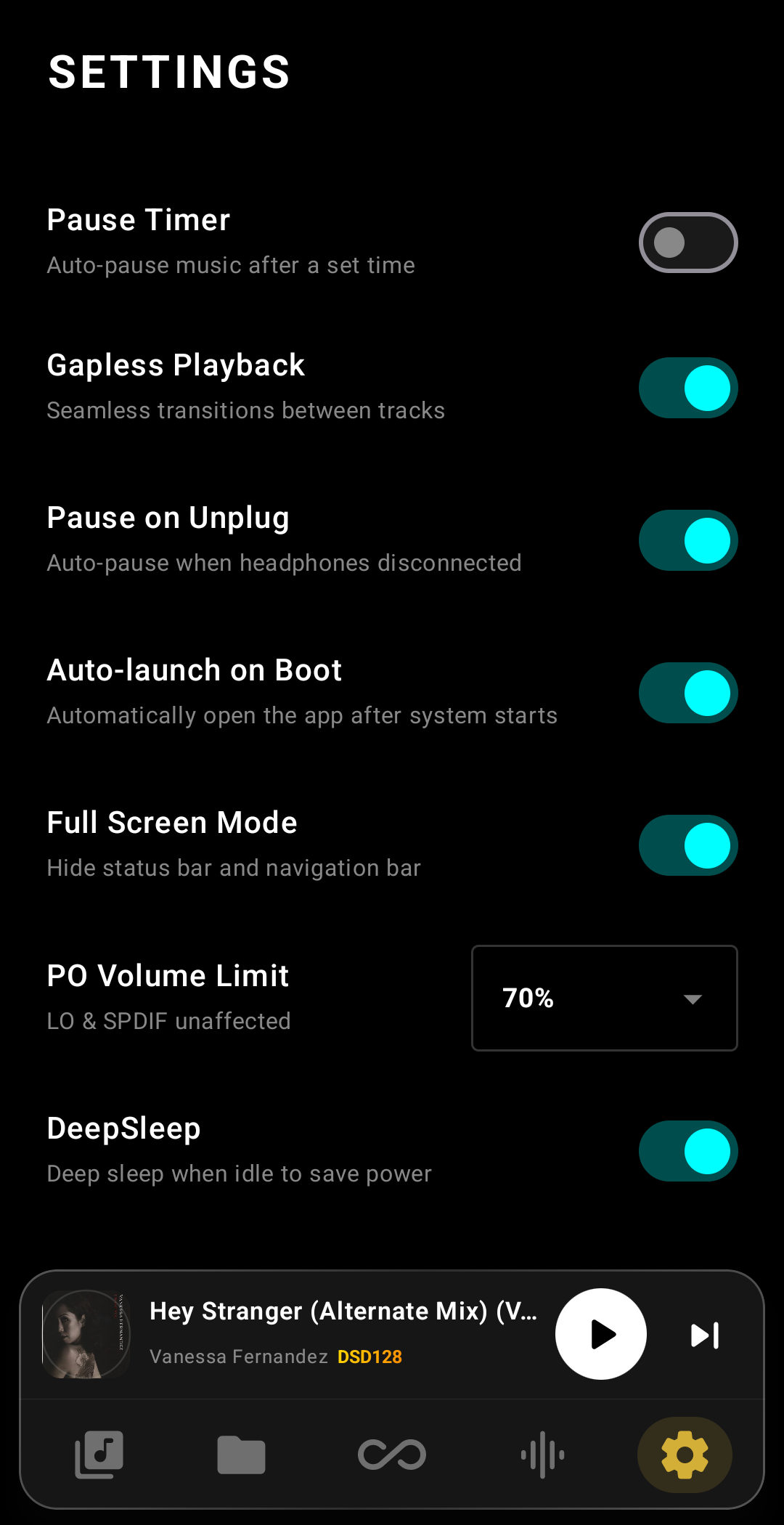Disable Pause on Unplug
The width and height of the screenshot is (784, 1525).
(687, 540)
